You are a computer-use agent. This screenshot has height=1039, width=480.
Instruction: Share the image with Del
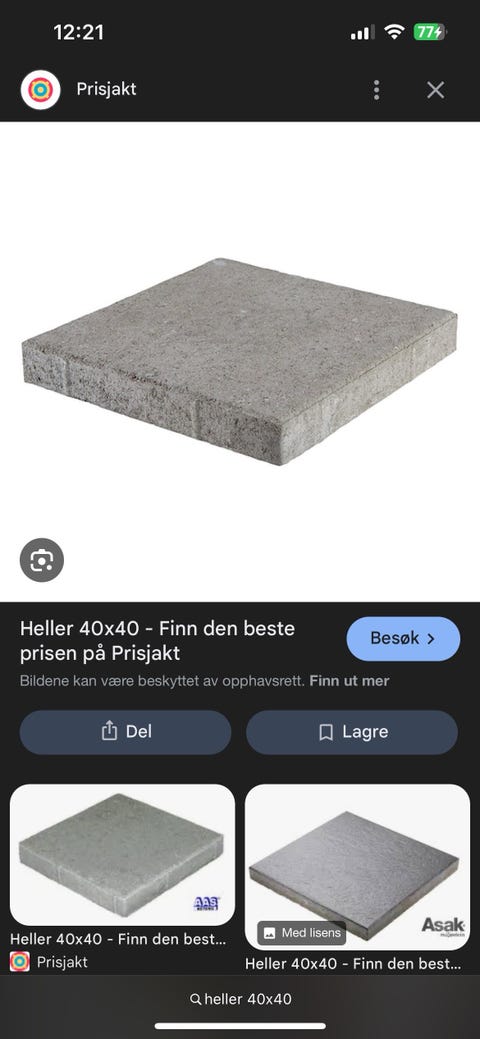coord(125,732)
